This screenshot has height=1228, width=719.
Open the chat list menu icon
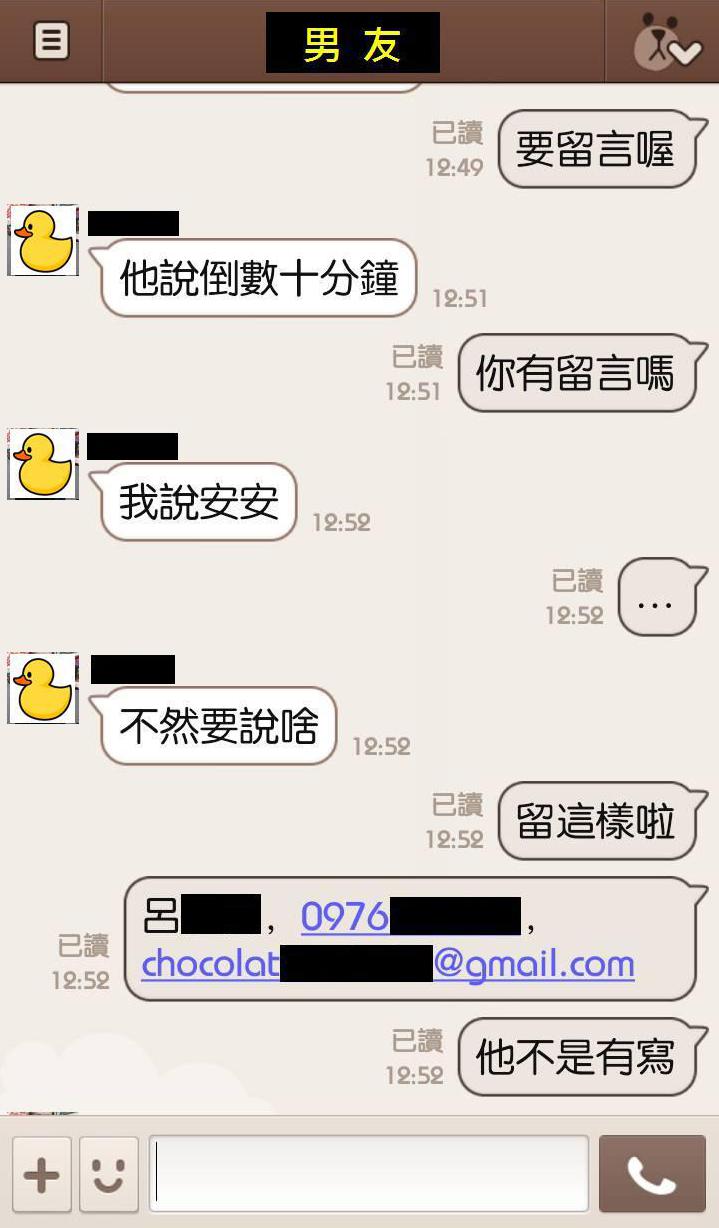(x=51, y=41)
